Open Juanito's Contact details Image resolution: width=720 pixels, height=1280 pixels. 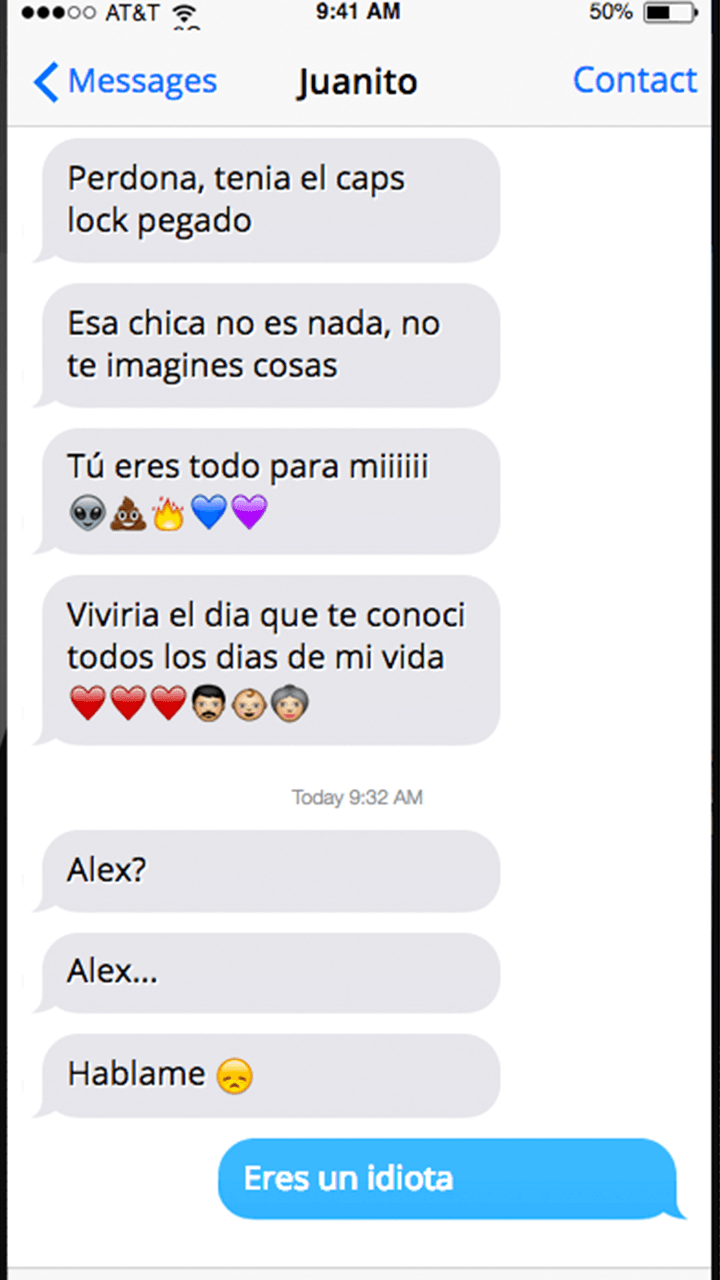coord(634,80)
